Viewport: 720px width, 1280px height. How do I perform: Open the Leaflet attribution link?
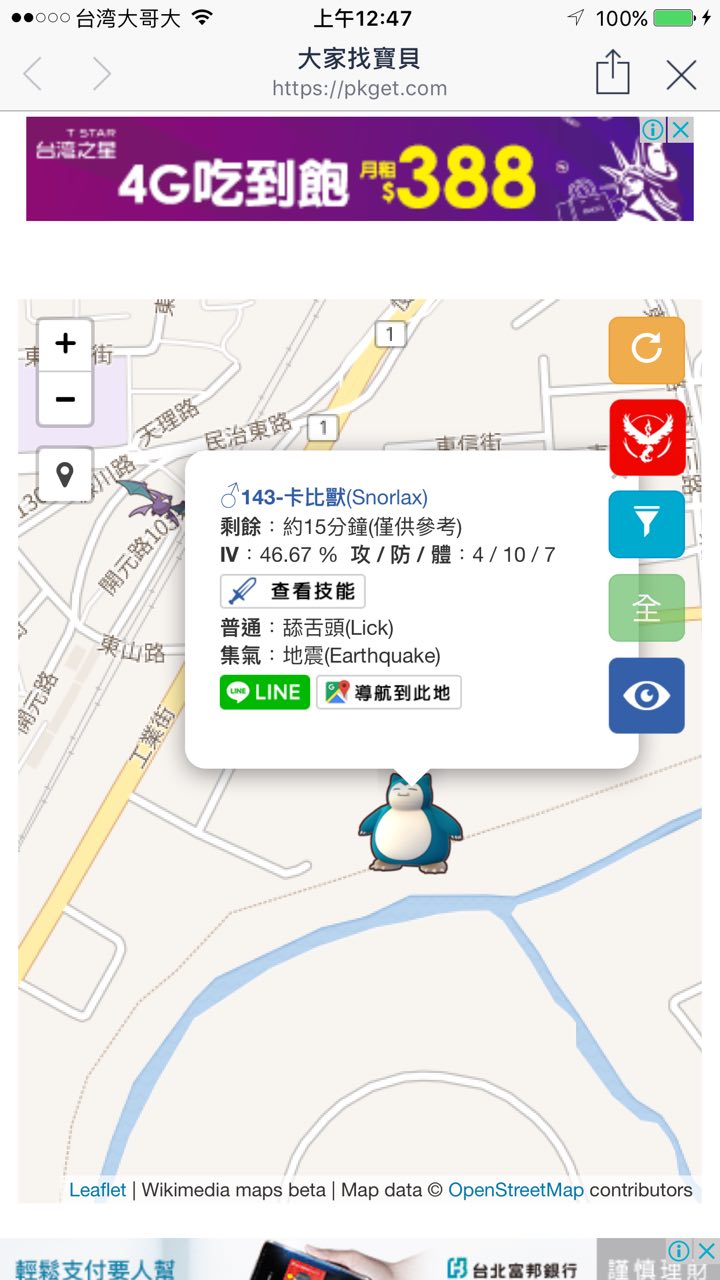[97, 1190]
